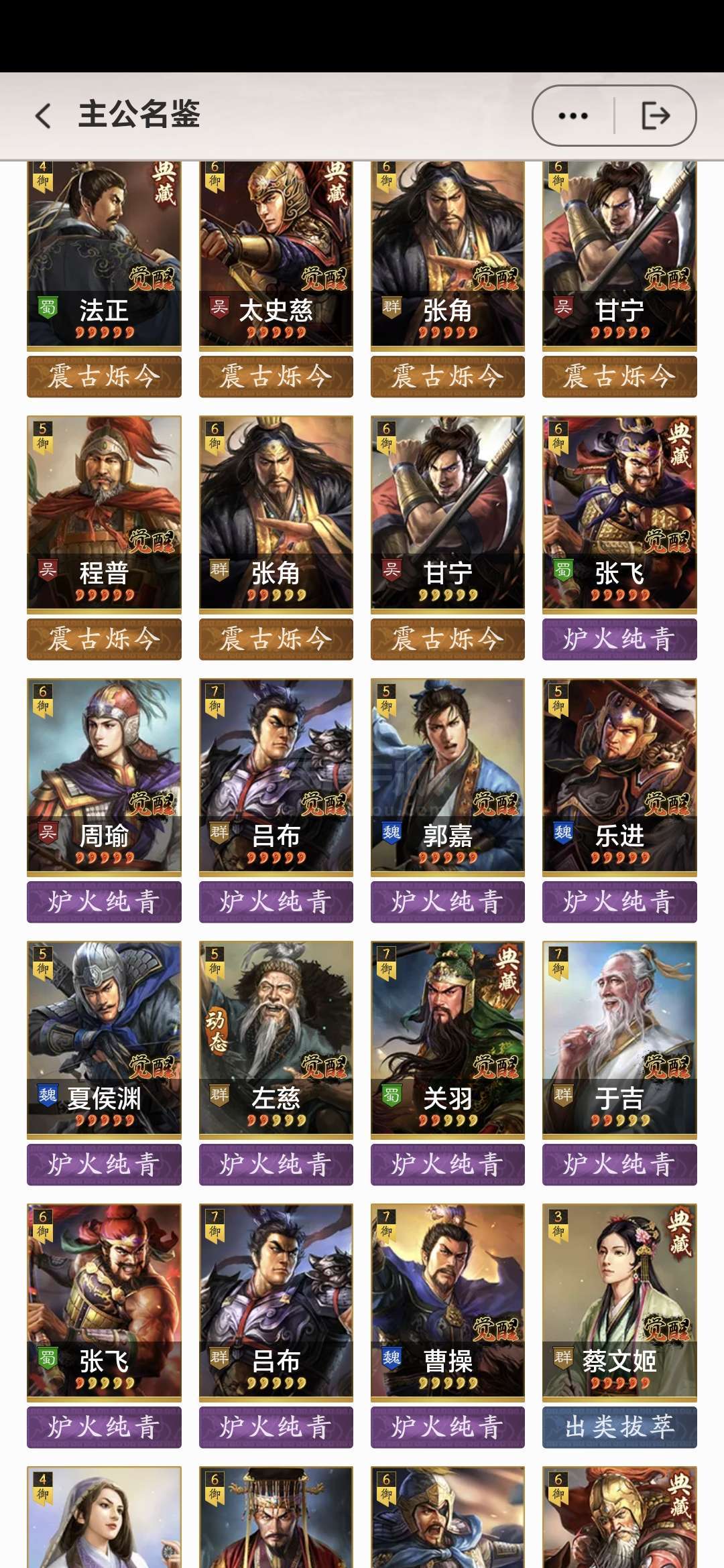Viewport: 724px width, 1568px height.
Task: Select the 左慈 hero card
Action: [x=276, y=1038]
